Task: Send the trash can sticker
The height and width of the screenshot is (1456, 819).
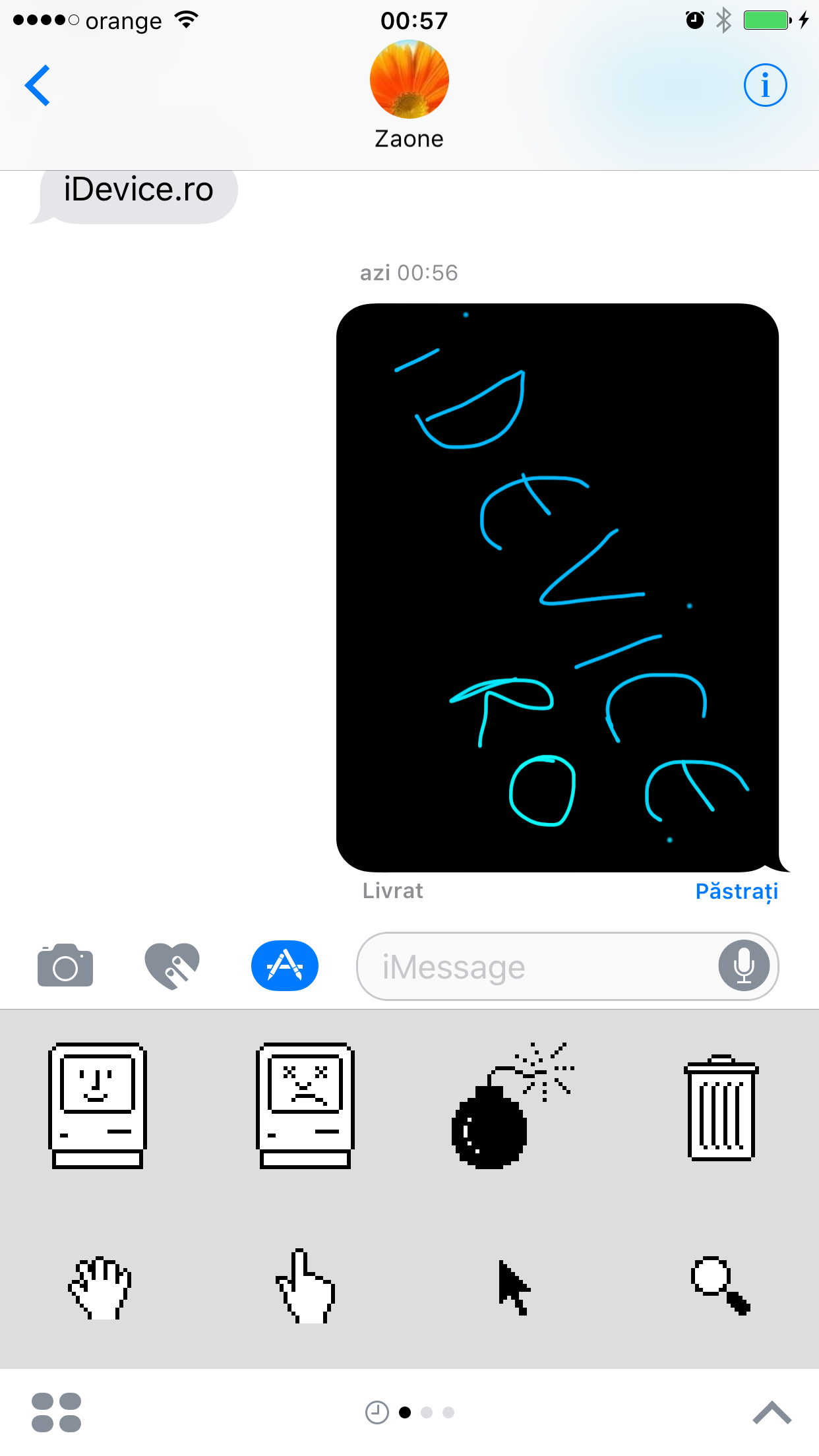Action: 721,1107
